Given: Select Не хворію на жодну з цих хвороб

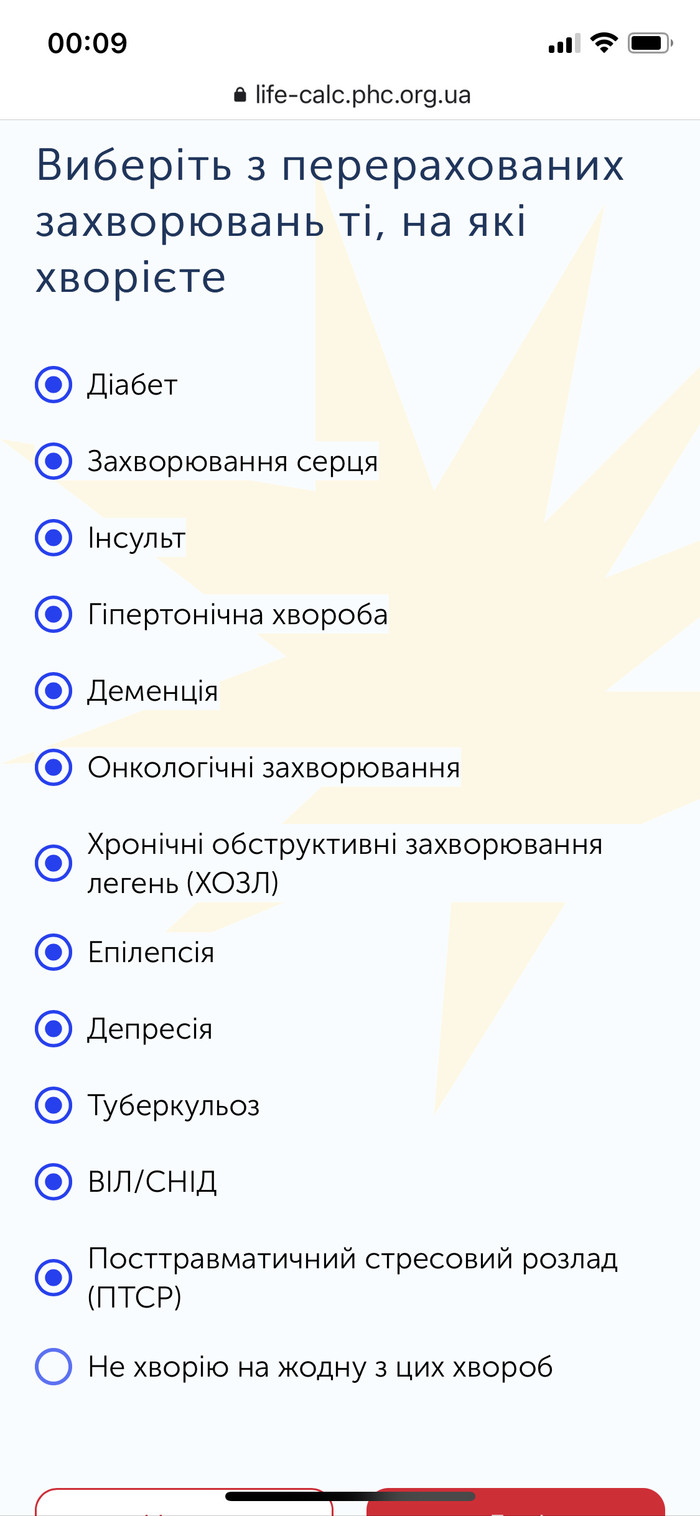Looking at the screenshot, I should (54, 1366).
